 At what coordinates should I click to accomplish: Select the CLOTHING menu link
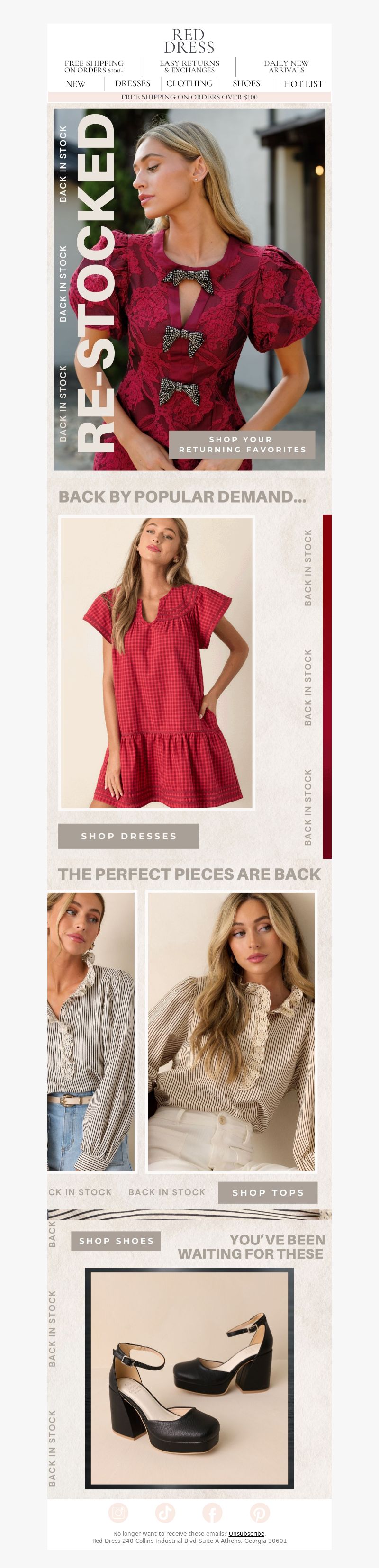189,83
